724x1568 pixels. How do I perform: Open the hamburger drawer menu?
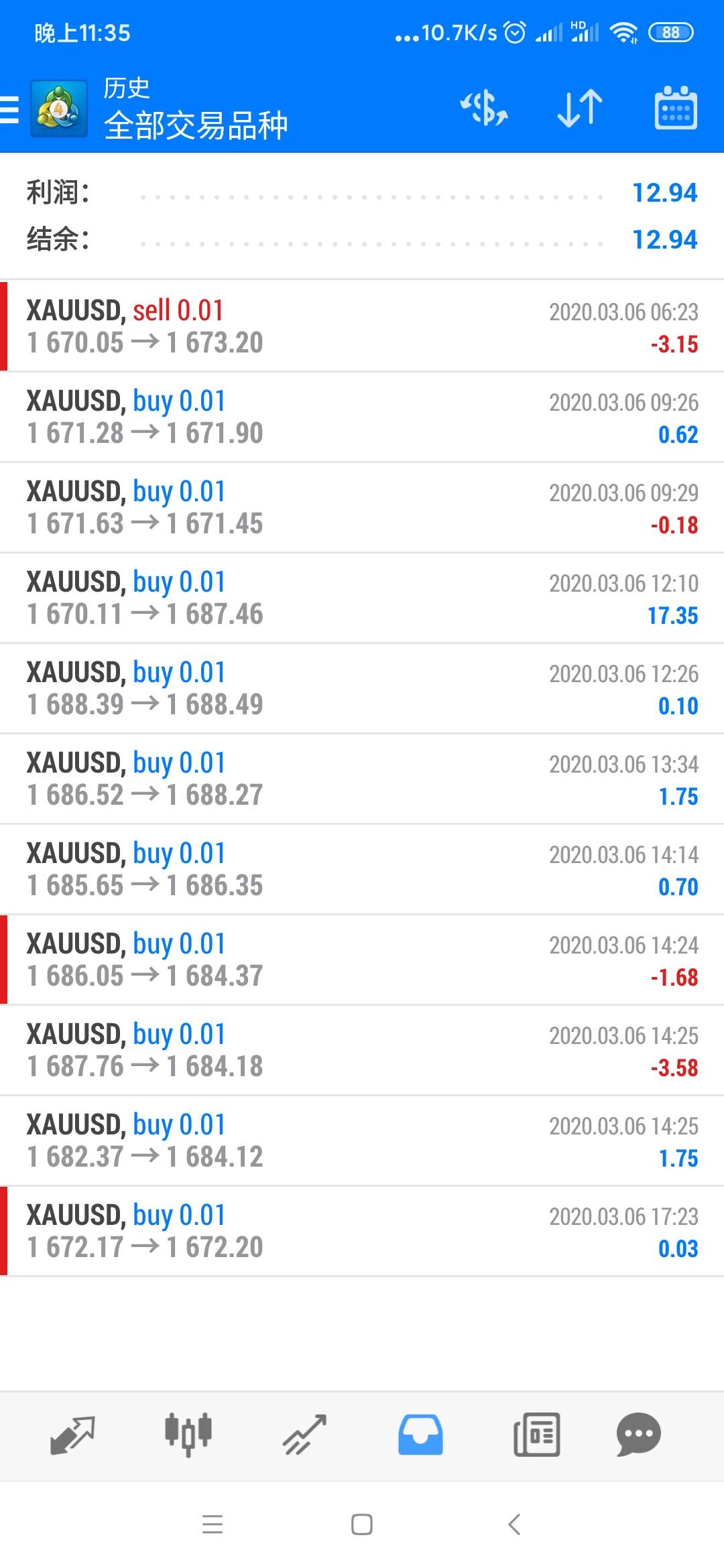[10, 109]
